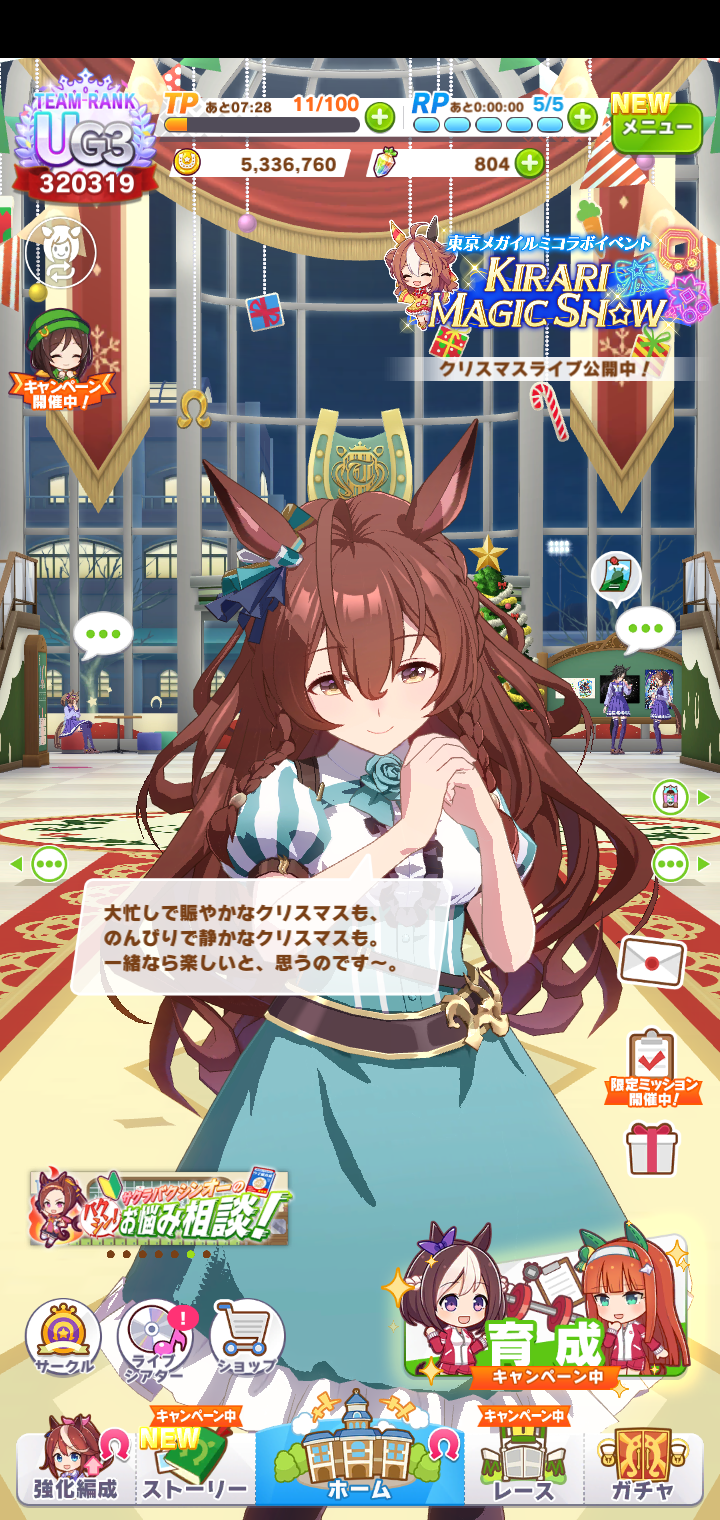This screenshot has width=720, height=1520.
Task: Open the ショップ shop
Action: [x=247, y=1340]
